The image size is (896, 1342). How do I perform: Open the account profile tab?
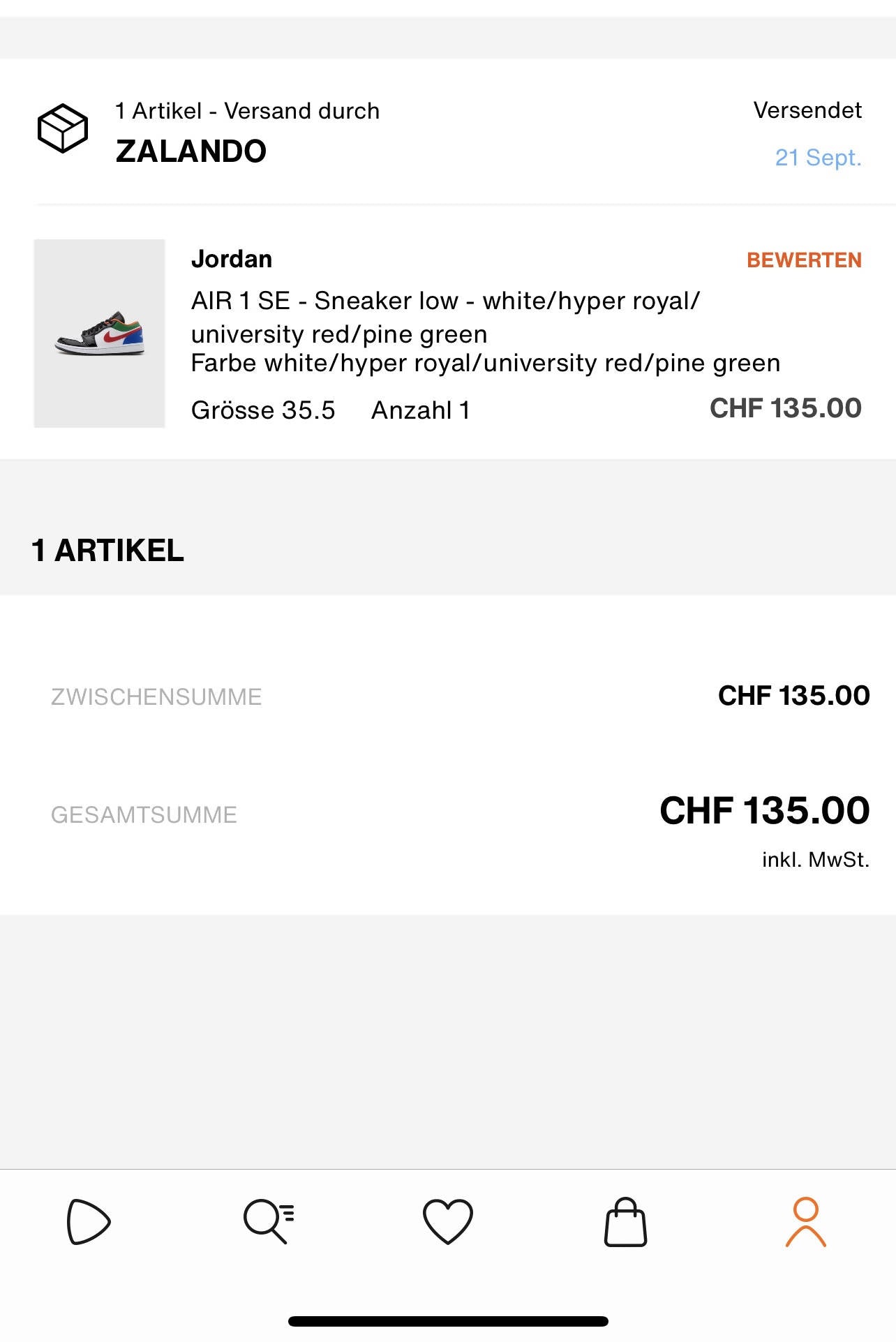(805, 1221)
